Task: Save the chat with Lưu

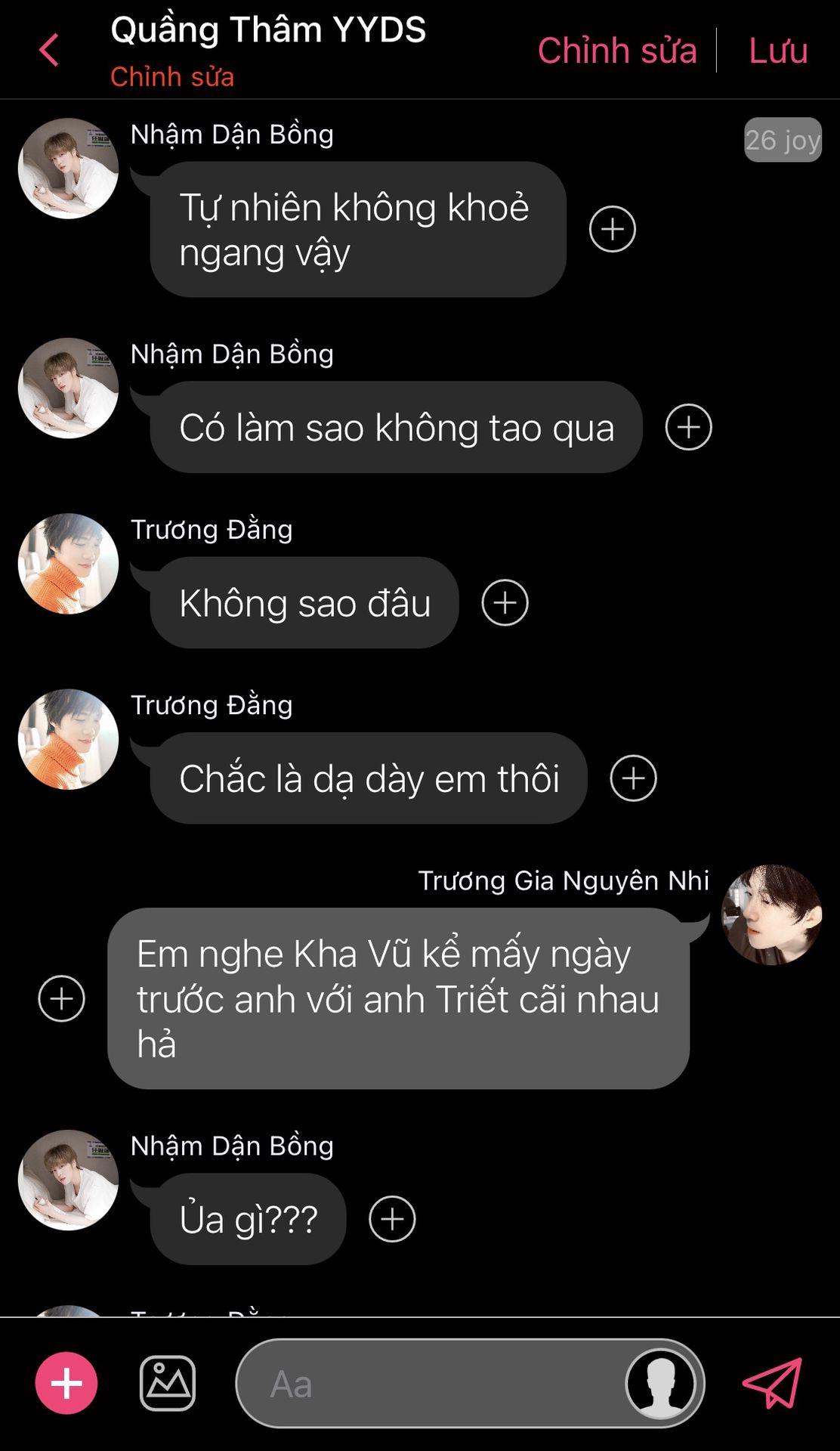Action: click(x=778, y=51)
